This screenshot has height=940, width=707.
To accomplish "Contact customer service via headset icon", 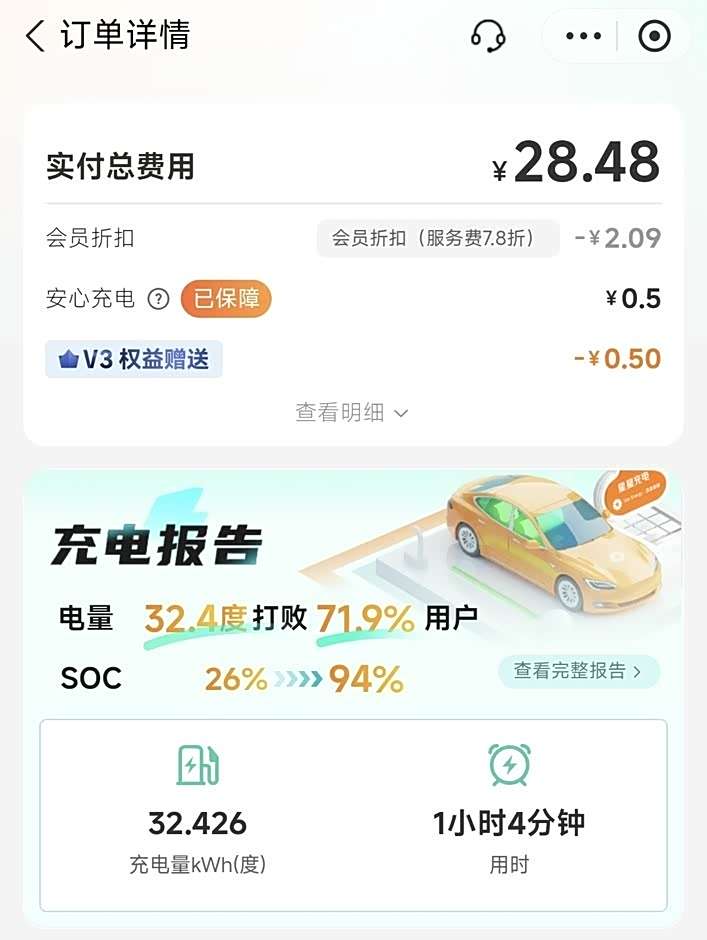I will point(488,37).
